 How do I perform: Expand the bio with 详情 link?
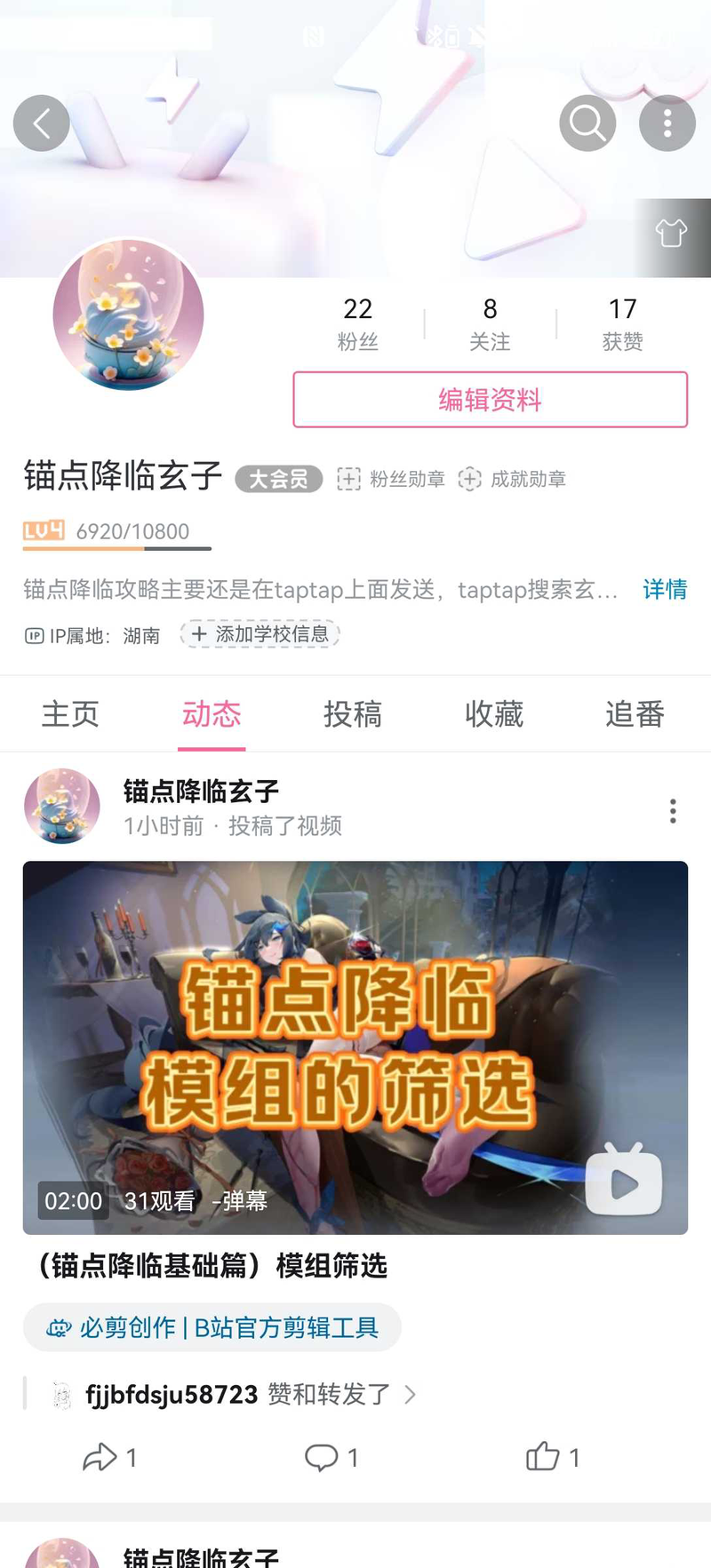coord(664,589)
